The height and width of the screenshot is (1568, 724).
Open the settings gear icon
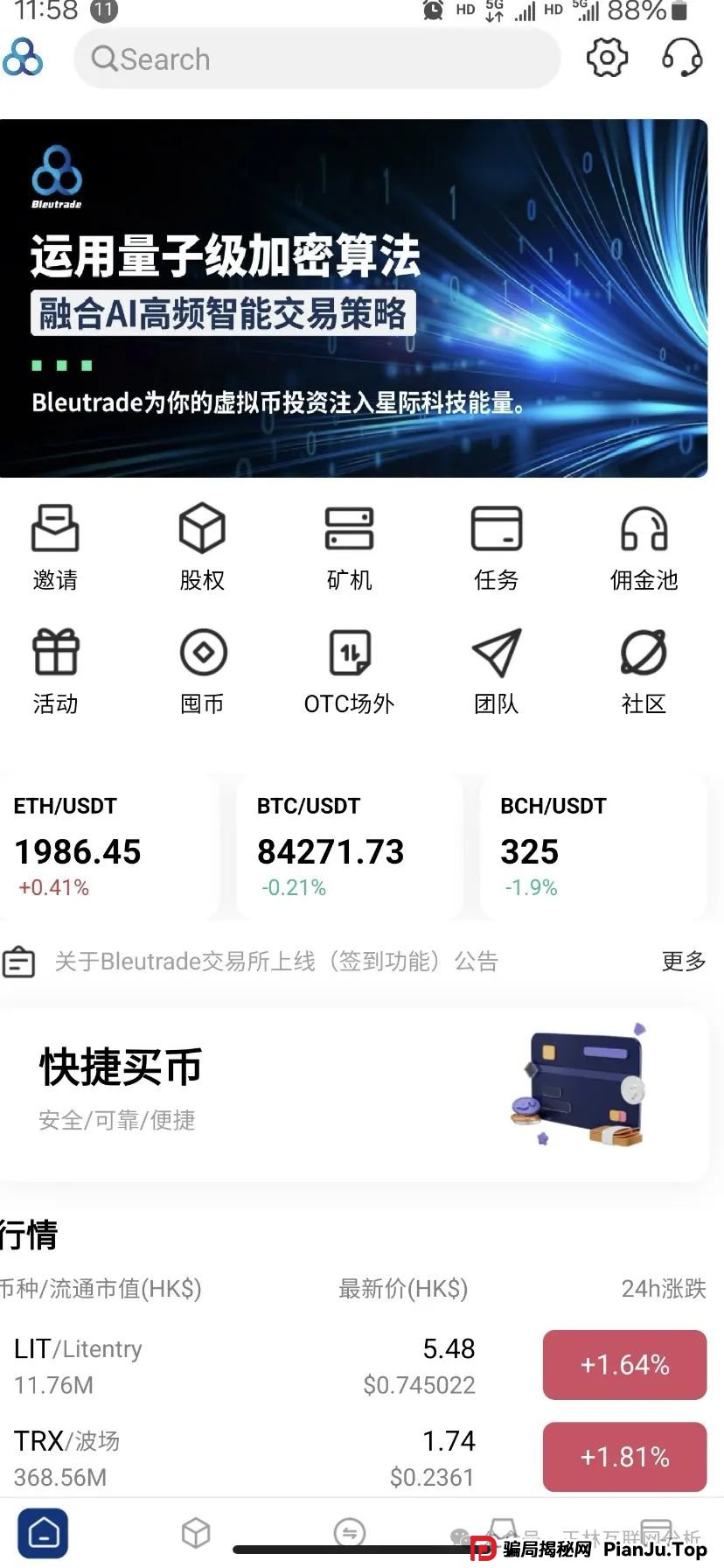click(x=607, y=58)
